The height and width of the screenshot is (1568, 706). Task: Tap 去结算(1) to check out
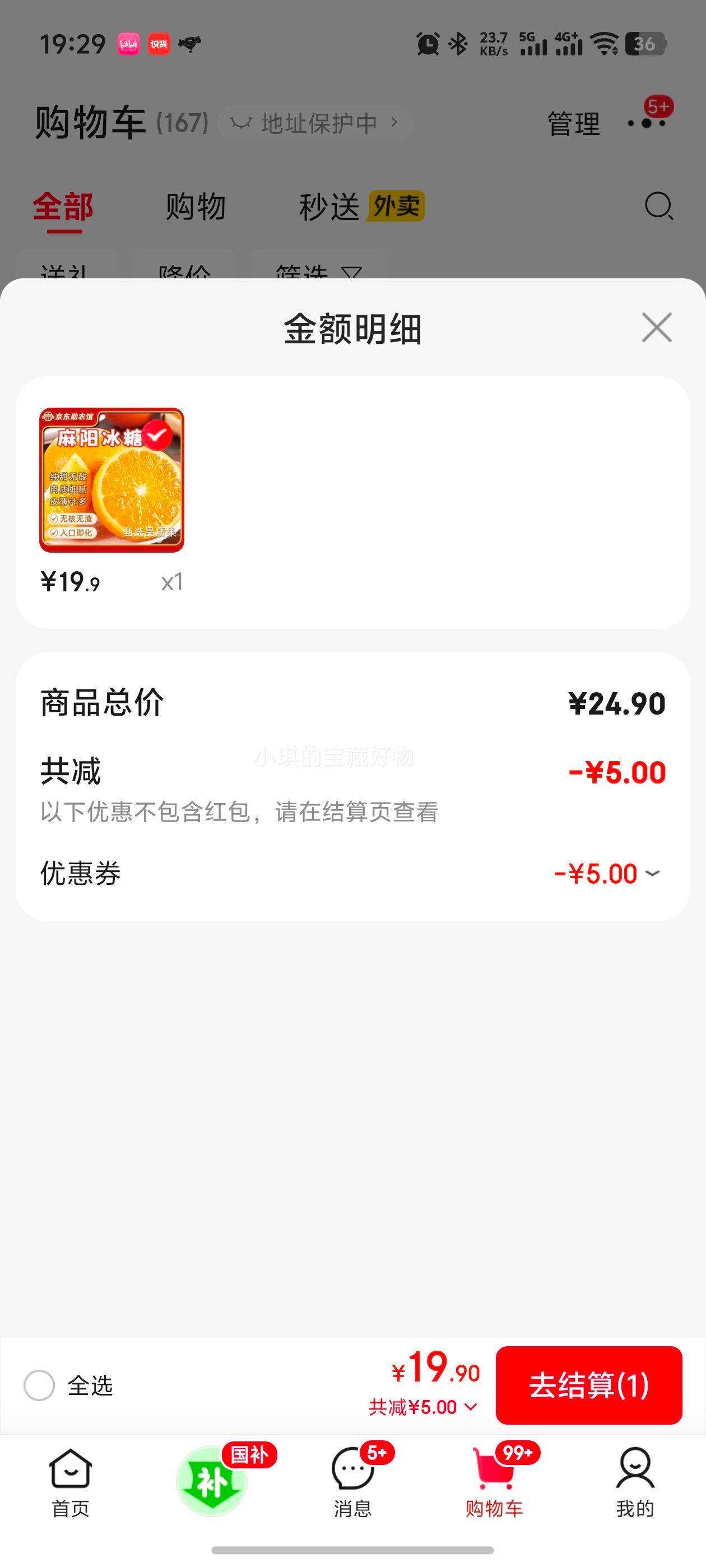(x=588, y=1385)
